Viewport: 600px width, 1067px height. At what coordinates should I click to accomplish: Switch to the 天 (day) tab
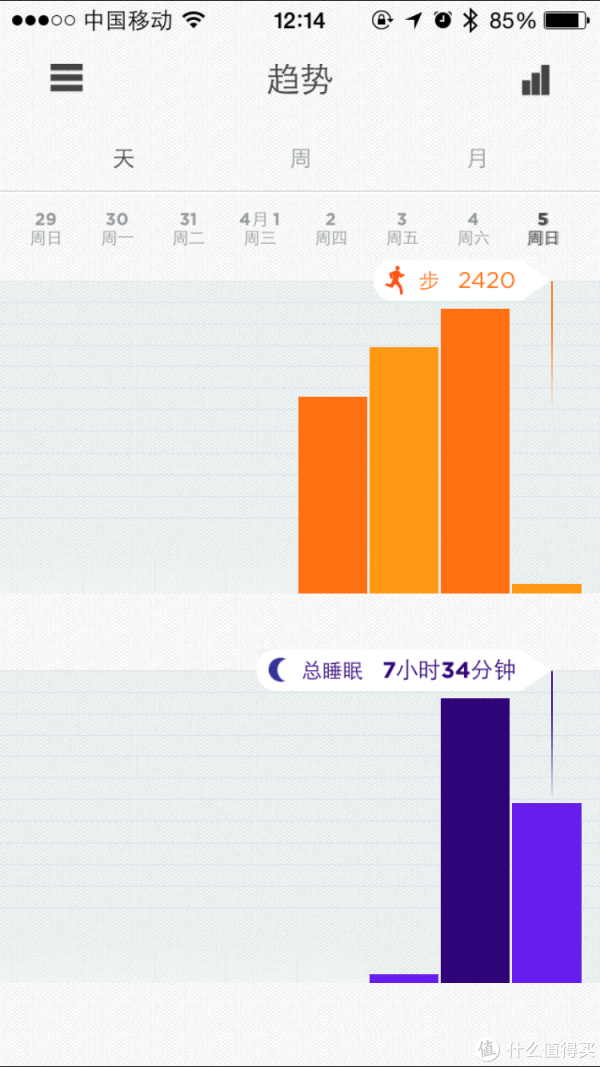point(123,159)
